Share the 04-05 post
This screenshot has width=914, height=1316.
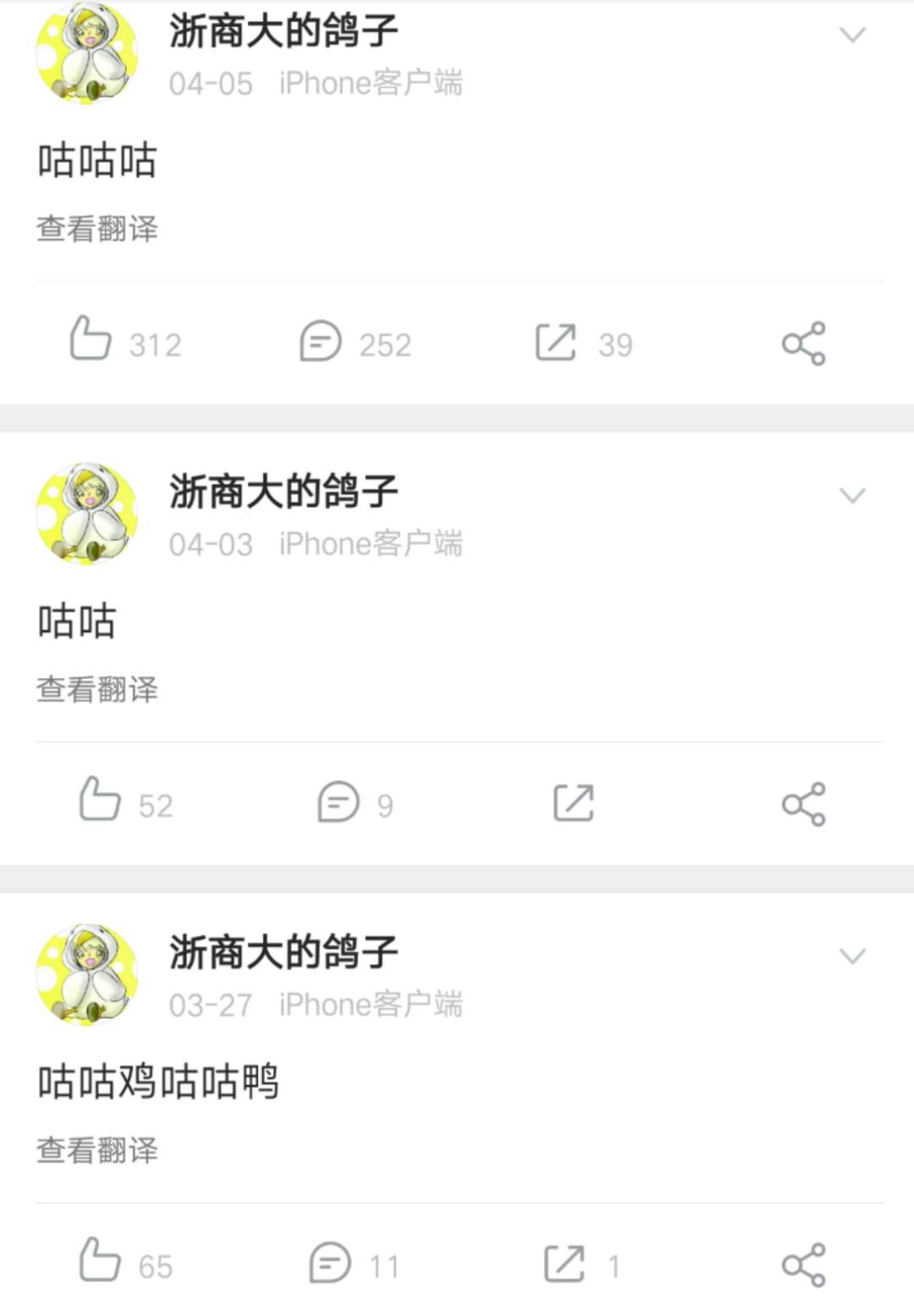click(803, 343)
